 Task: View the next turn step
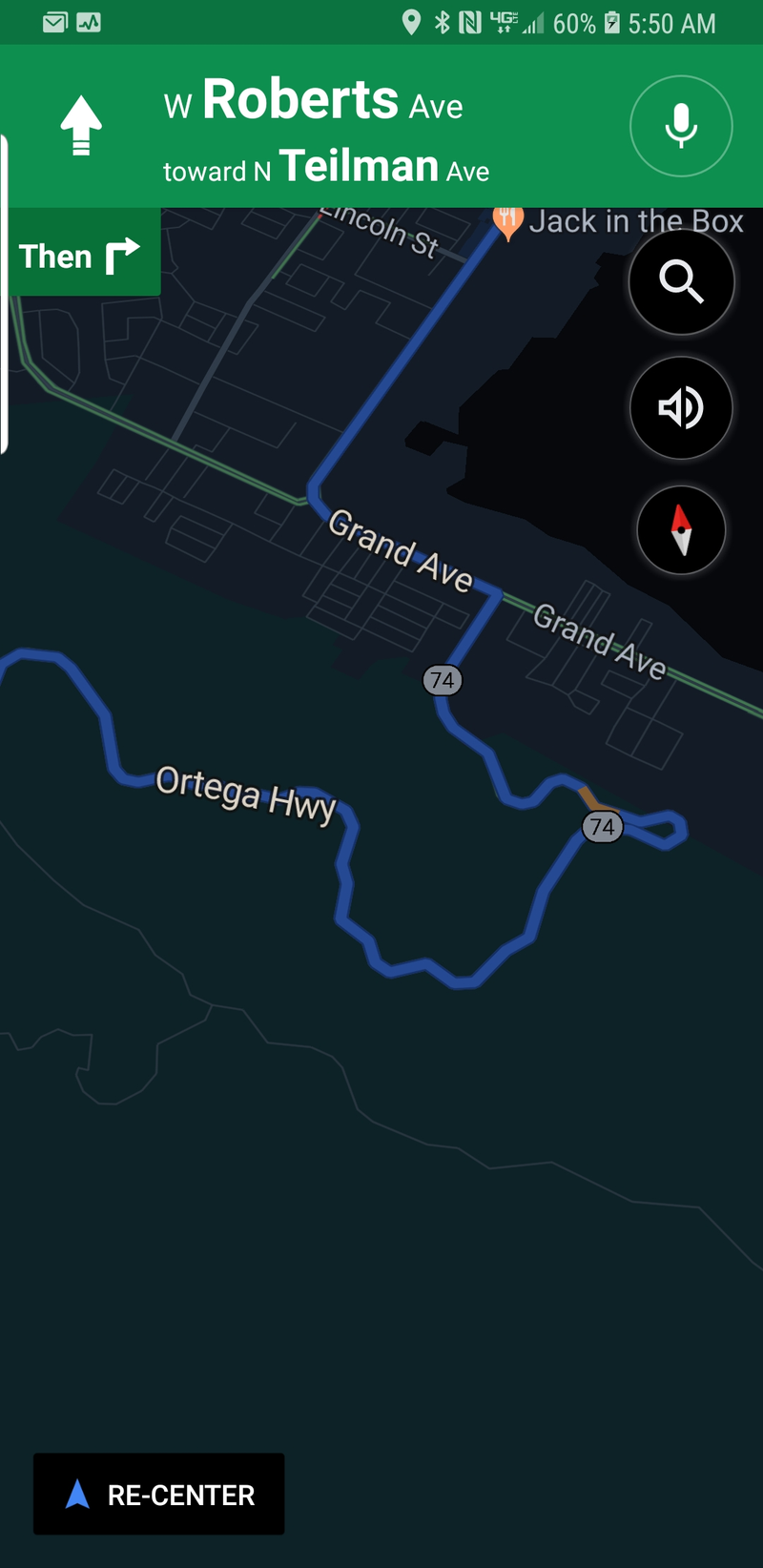[82, 256]
